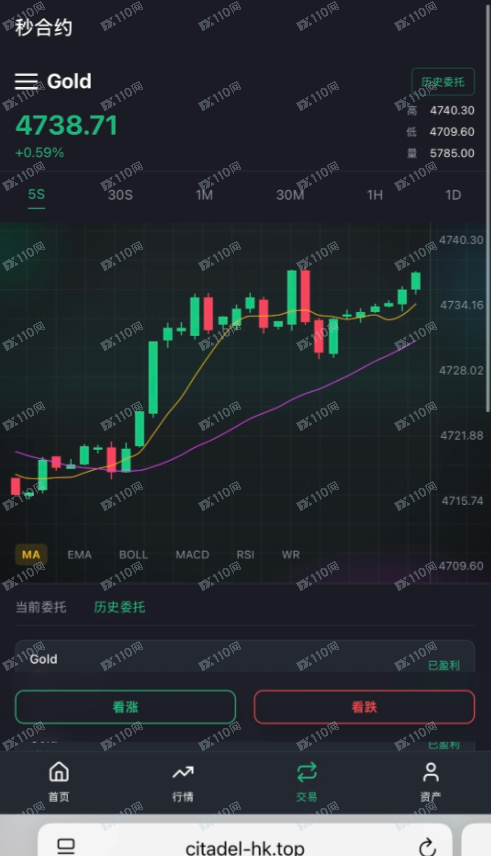Select the 5S chart interval
The width and height of the screenshot is (491, 856).
click(x=37, y=195)
